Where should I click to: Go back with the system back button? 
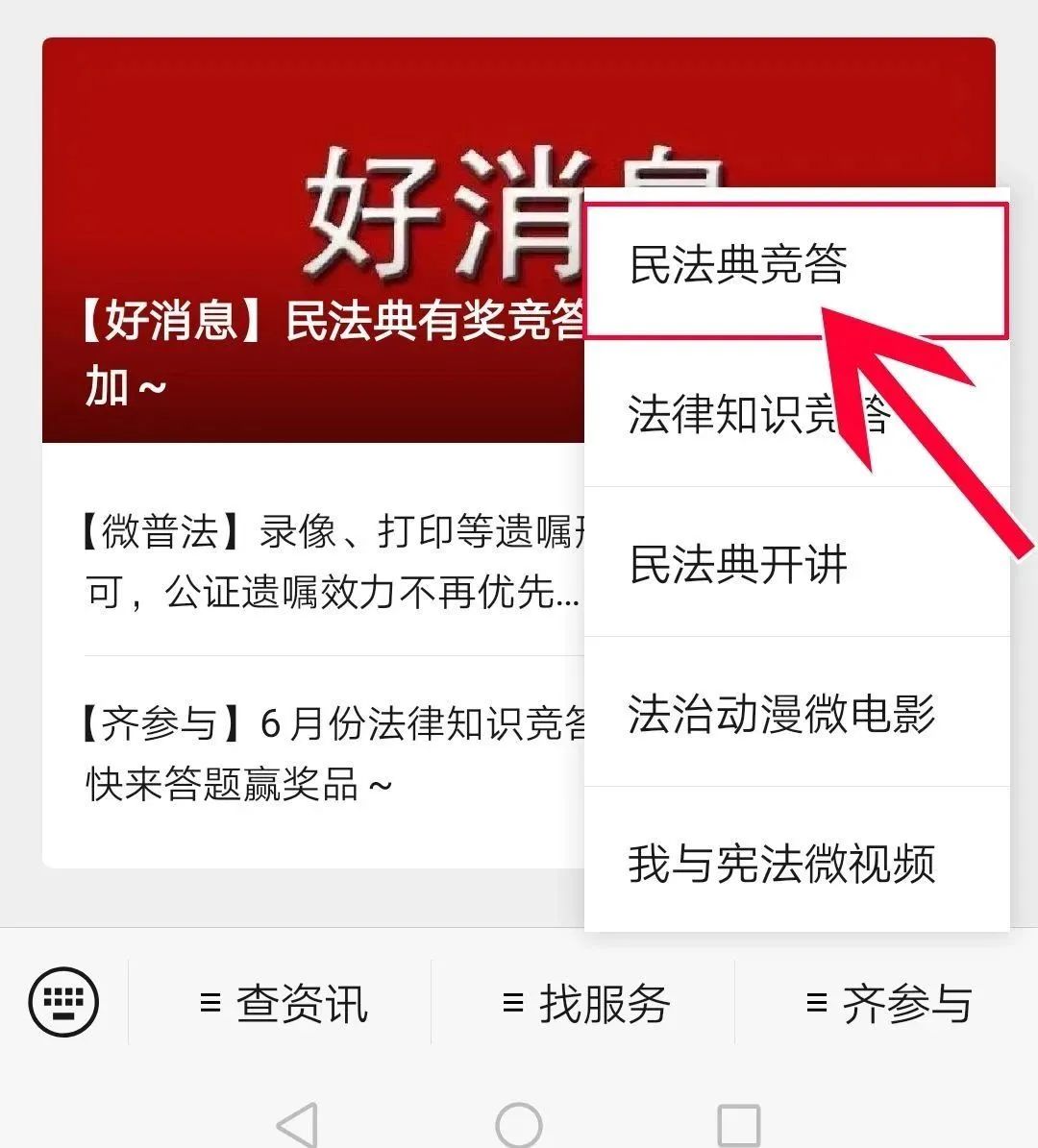tap(298, 1124)
